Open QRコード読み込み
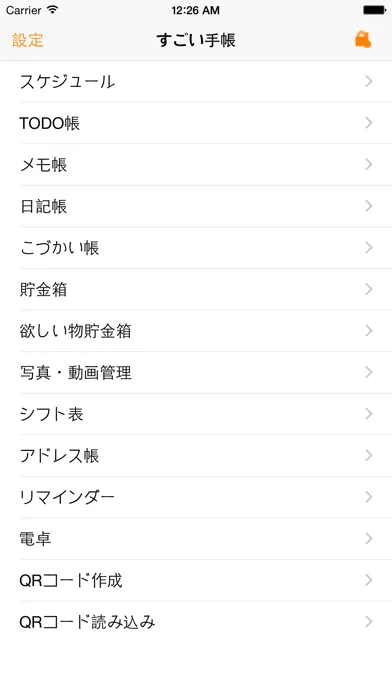Screen dimensions: 392x696 [x=196, y=622]
